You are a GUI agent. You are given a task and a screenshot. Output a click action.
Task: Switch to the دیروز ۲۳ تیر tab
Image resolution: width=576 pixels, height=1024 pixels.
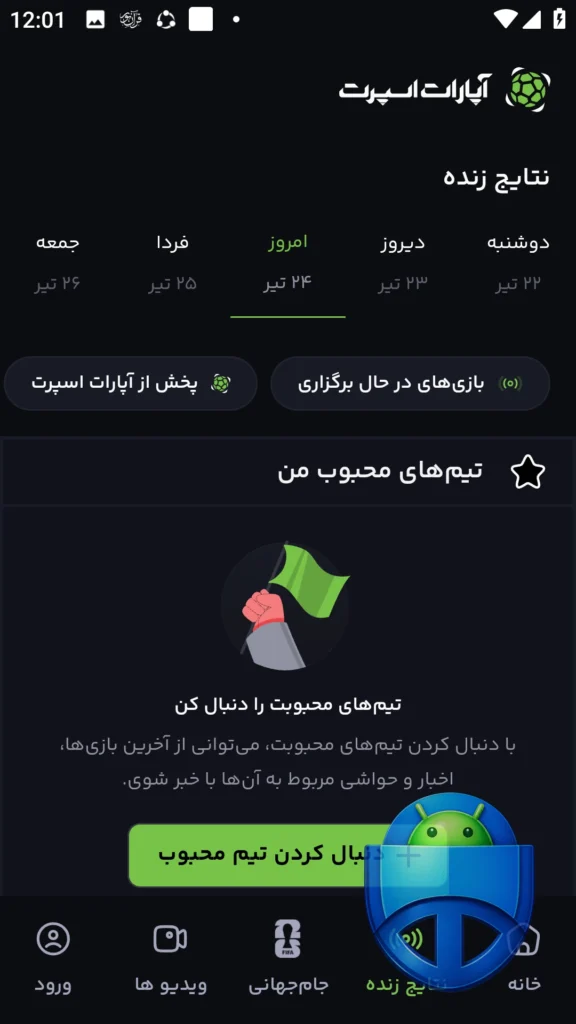[403, 263]
